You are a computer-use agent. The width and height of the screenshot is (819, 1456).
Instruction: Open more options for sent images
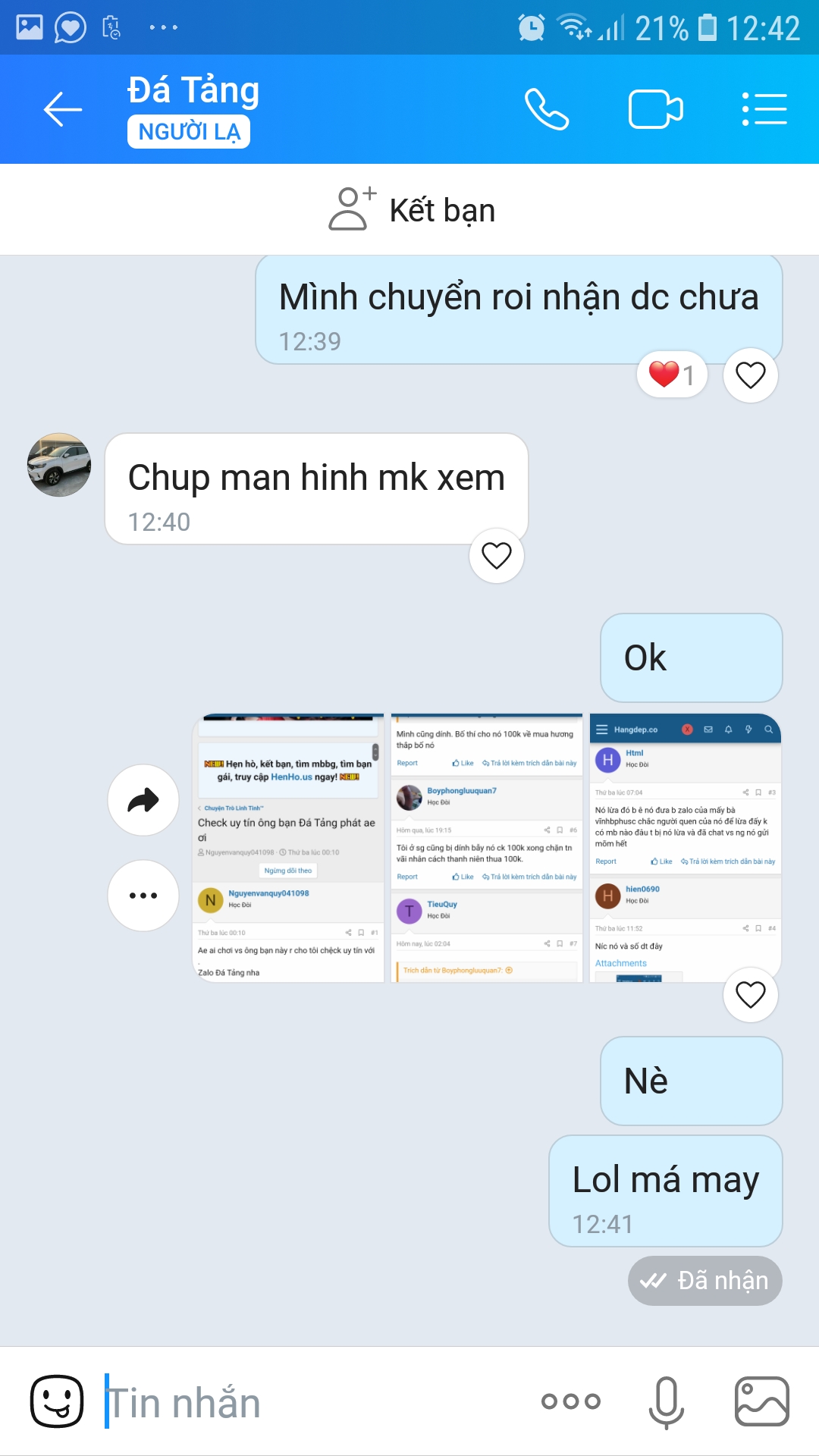[x=143, y=896]
